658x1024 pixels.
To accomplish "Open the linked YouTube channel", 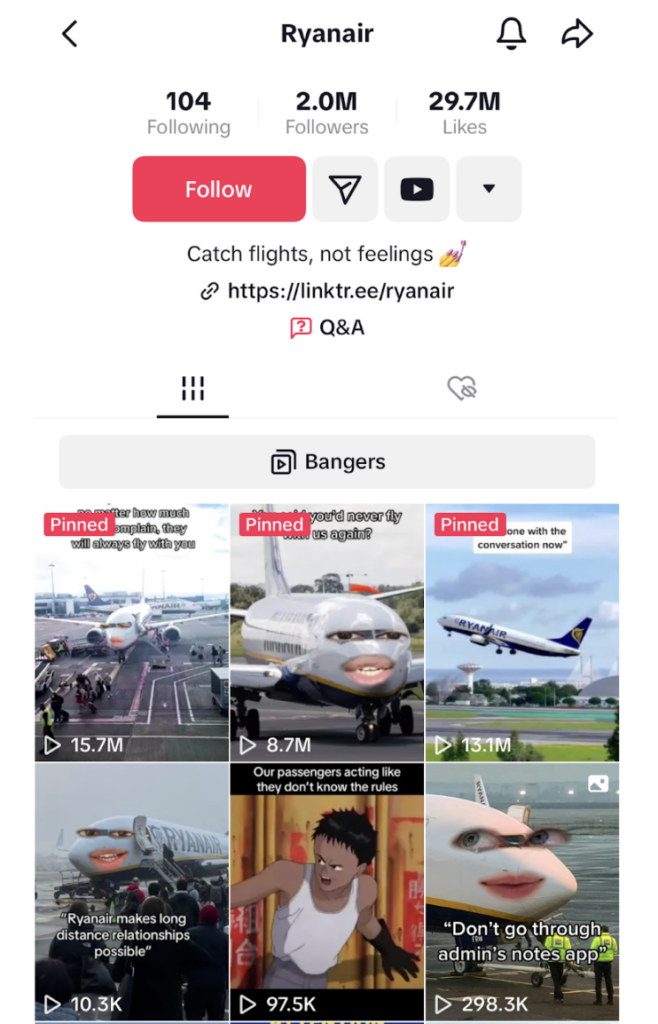I will point(417,189).
